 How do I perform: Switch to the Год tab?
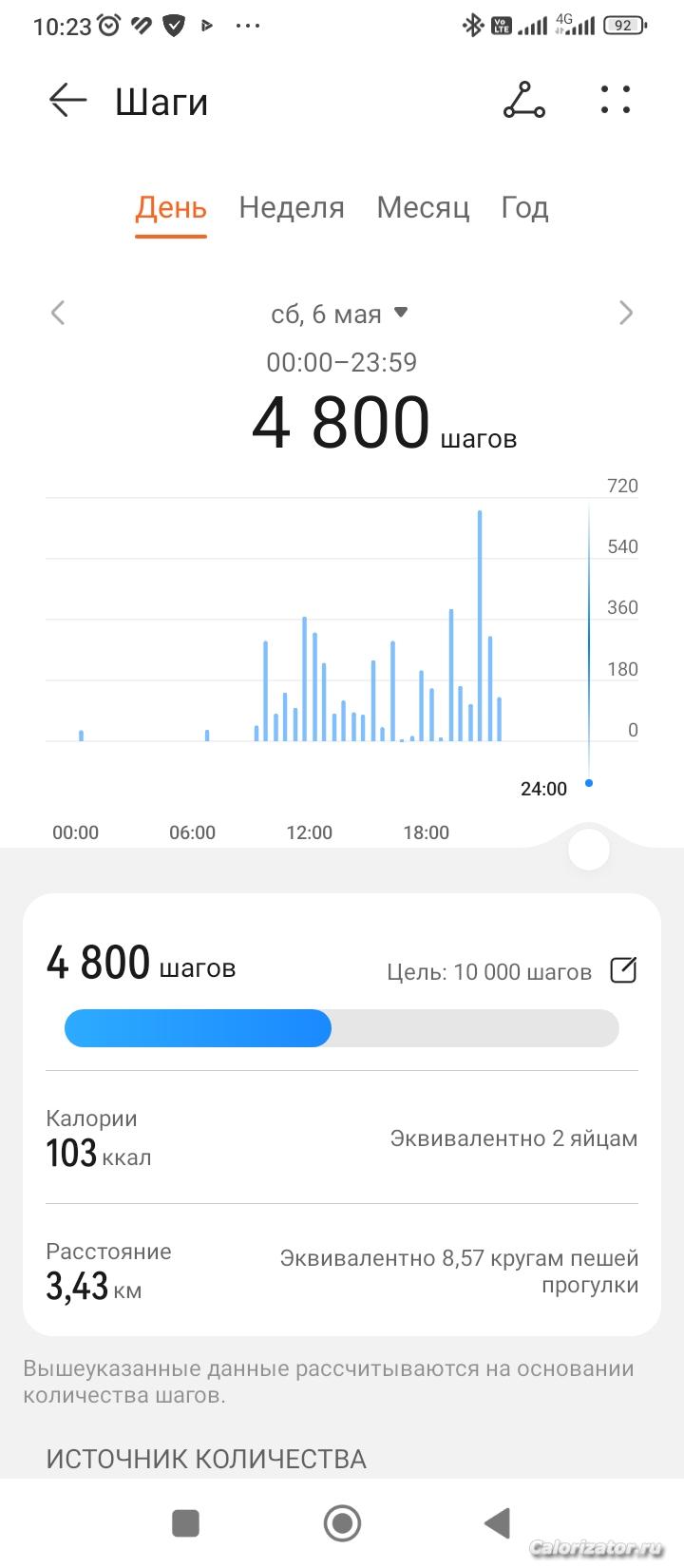click(524, 207)
